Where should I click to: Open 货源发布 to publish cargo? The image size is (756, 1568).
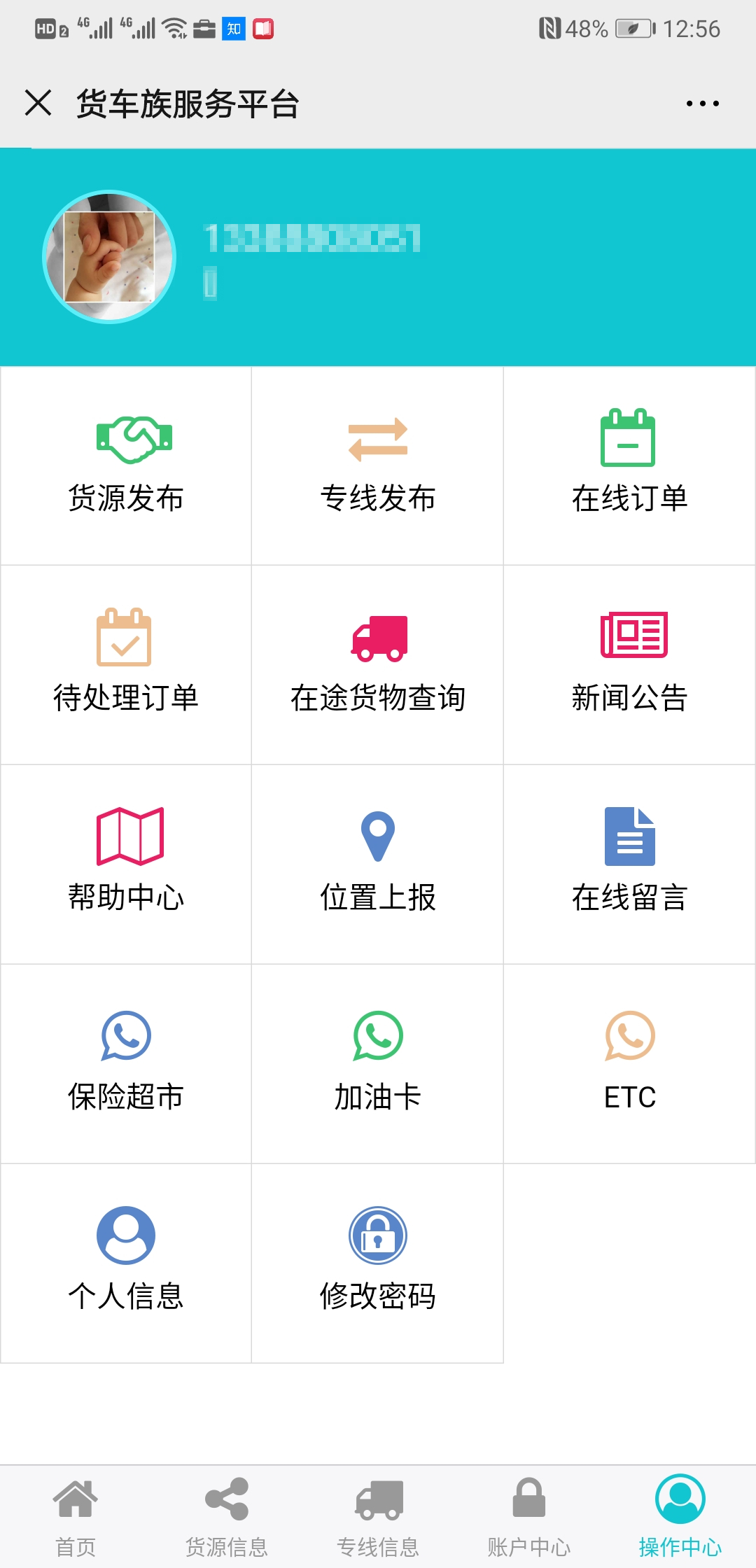[x=127, y=465]
